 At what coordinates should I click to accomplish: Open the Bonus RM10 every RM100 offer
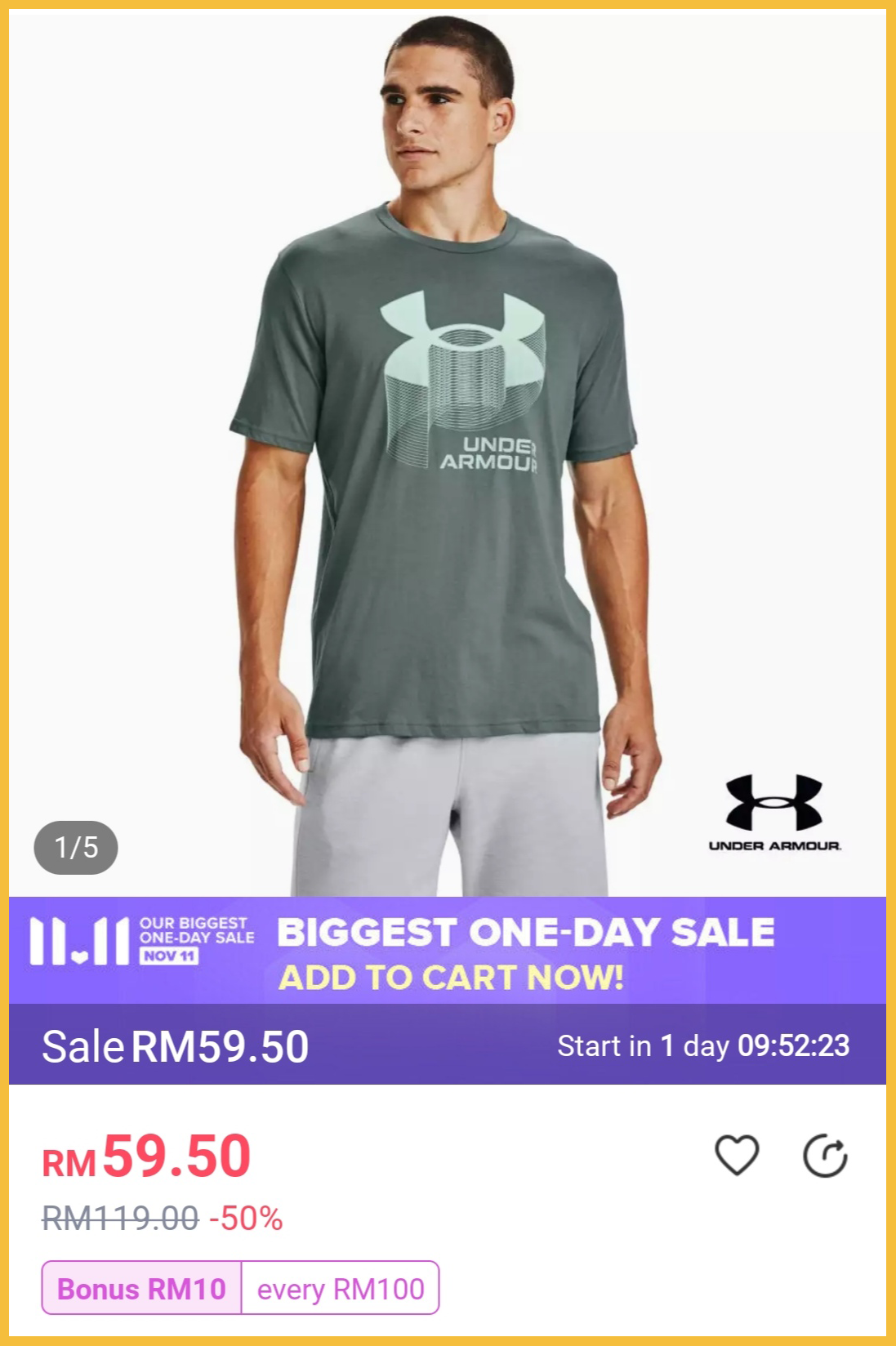(240, 1288)
